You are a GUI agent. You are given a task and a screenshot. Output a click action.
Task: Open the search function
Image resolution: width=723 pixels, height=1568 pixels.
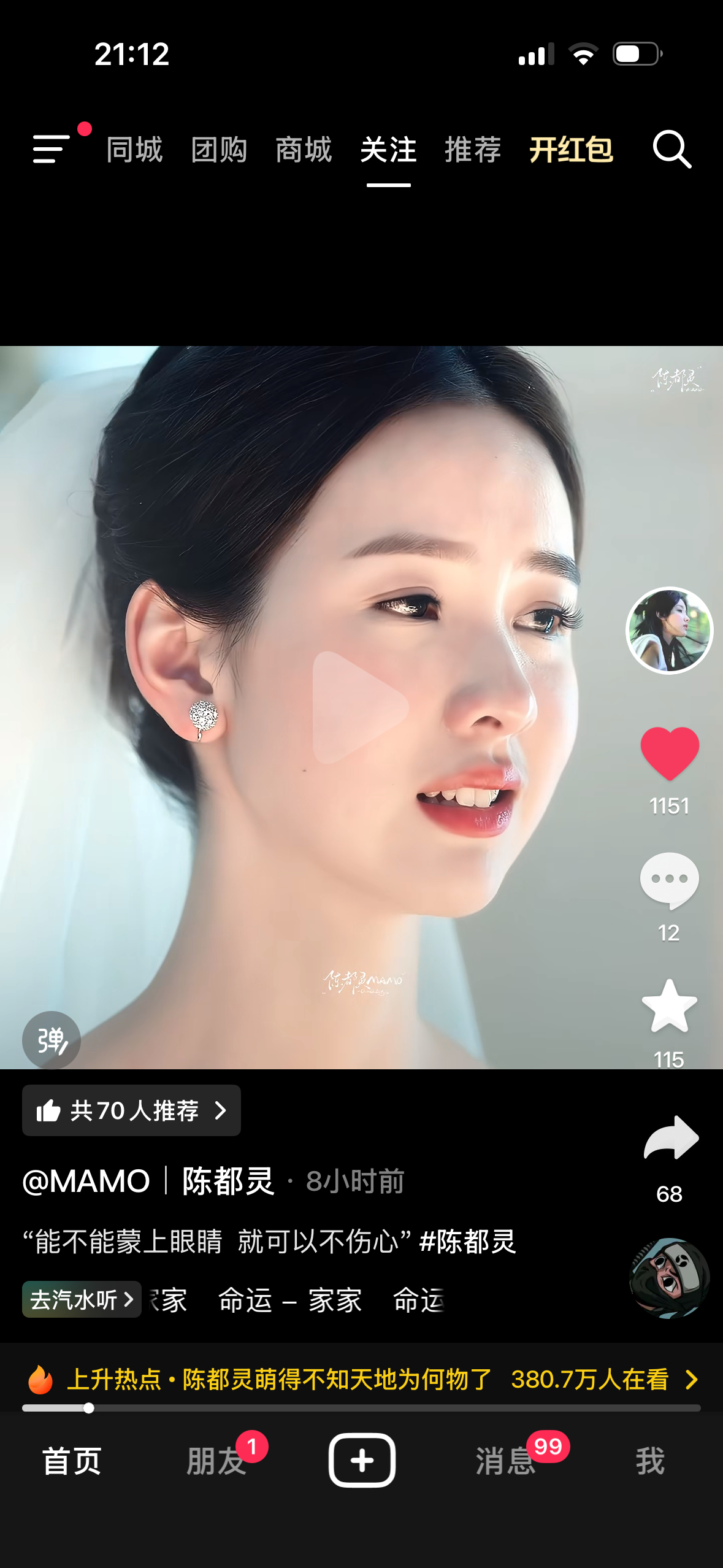[x=672, y=150]
